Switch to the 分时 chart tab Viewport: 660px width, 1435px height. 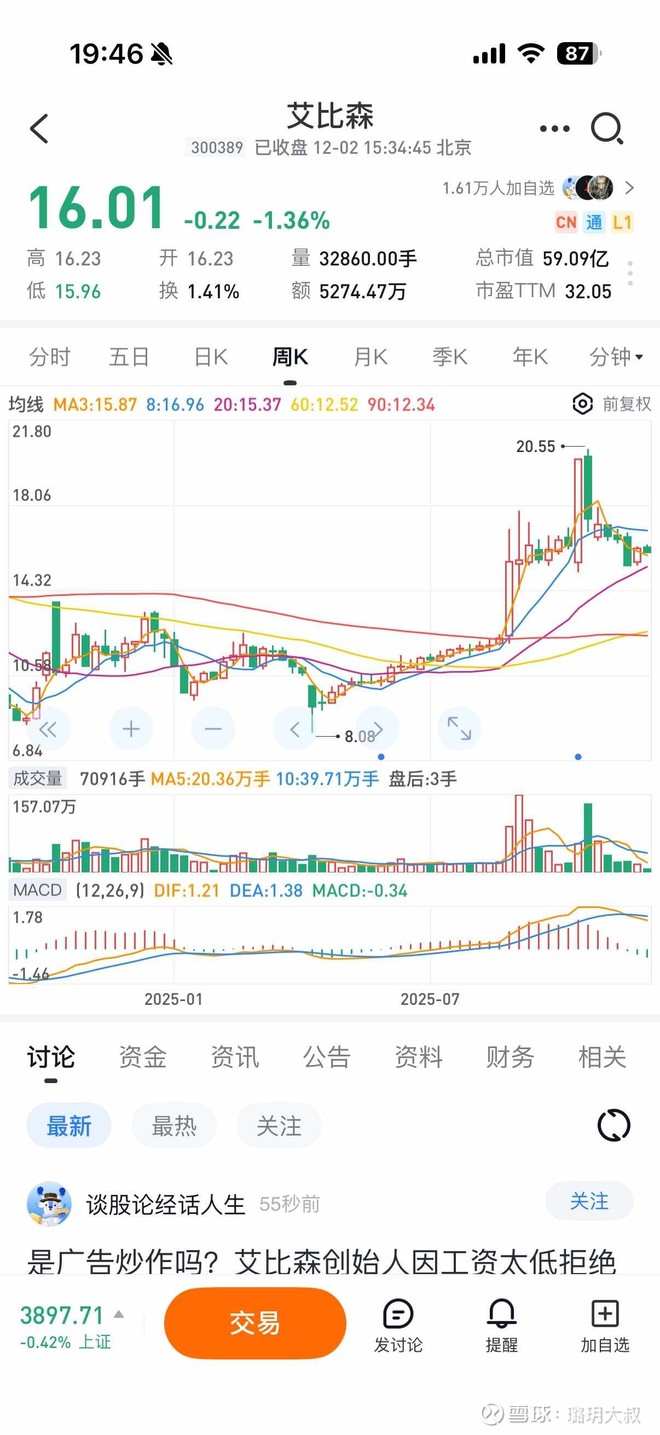point(50,357)
